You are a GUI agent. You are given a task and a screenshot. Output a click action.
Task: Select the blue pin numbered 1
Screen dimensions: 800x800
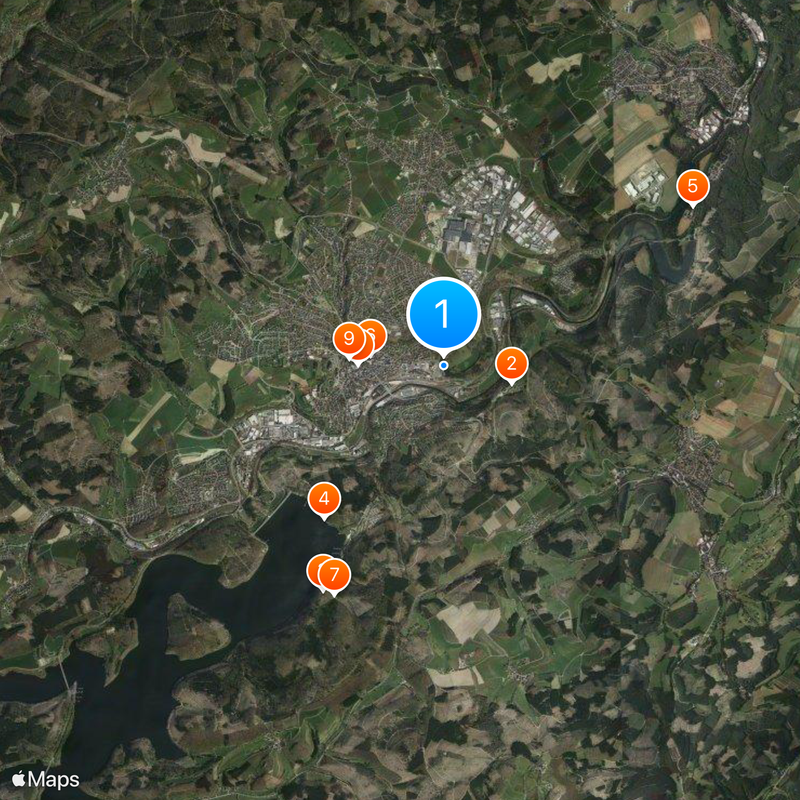[444, 315]
